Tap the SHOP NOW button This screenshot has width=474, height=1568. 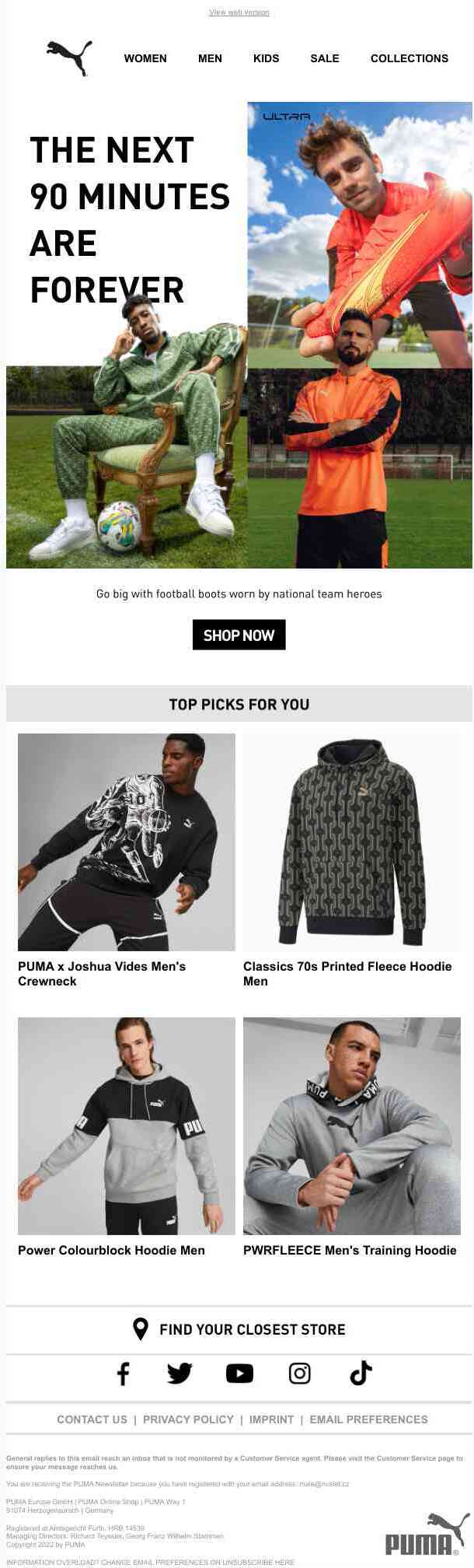[239, 635]
